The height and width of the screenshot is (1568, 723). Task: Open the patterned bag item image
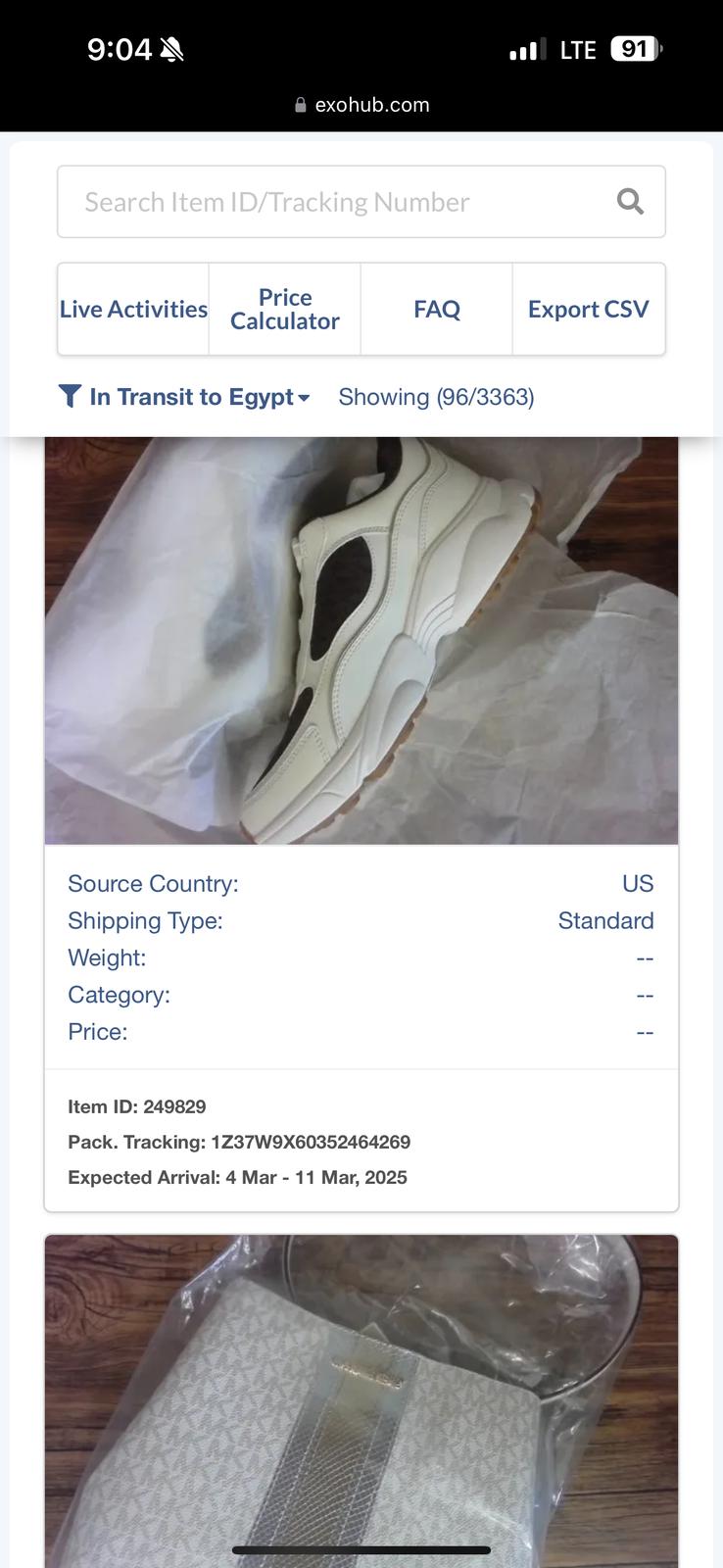click(x=361, y=1401)
